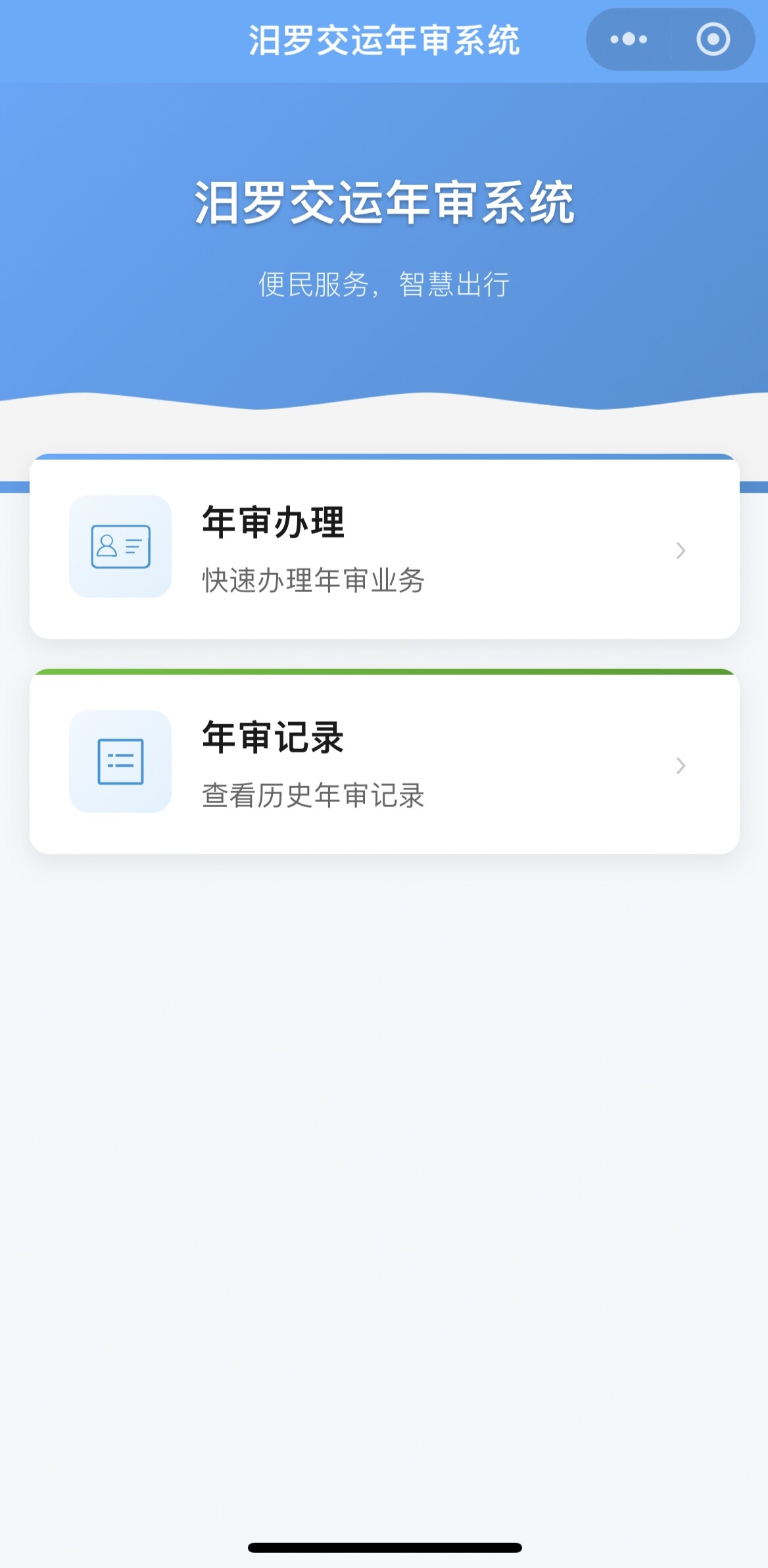View the 年审记录 history card
768x1568 pixels.
tap(384, 763)
